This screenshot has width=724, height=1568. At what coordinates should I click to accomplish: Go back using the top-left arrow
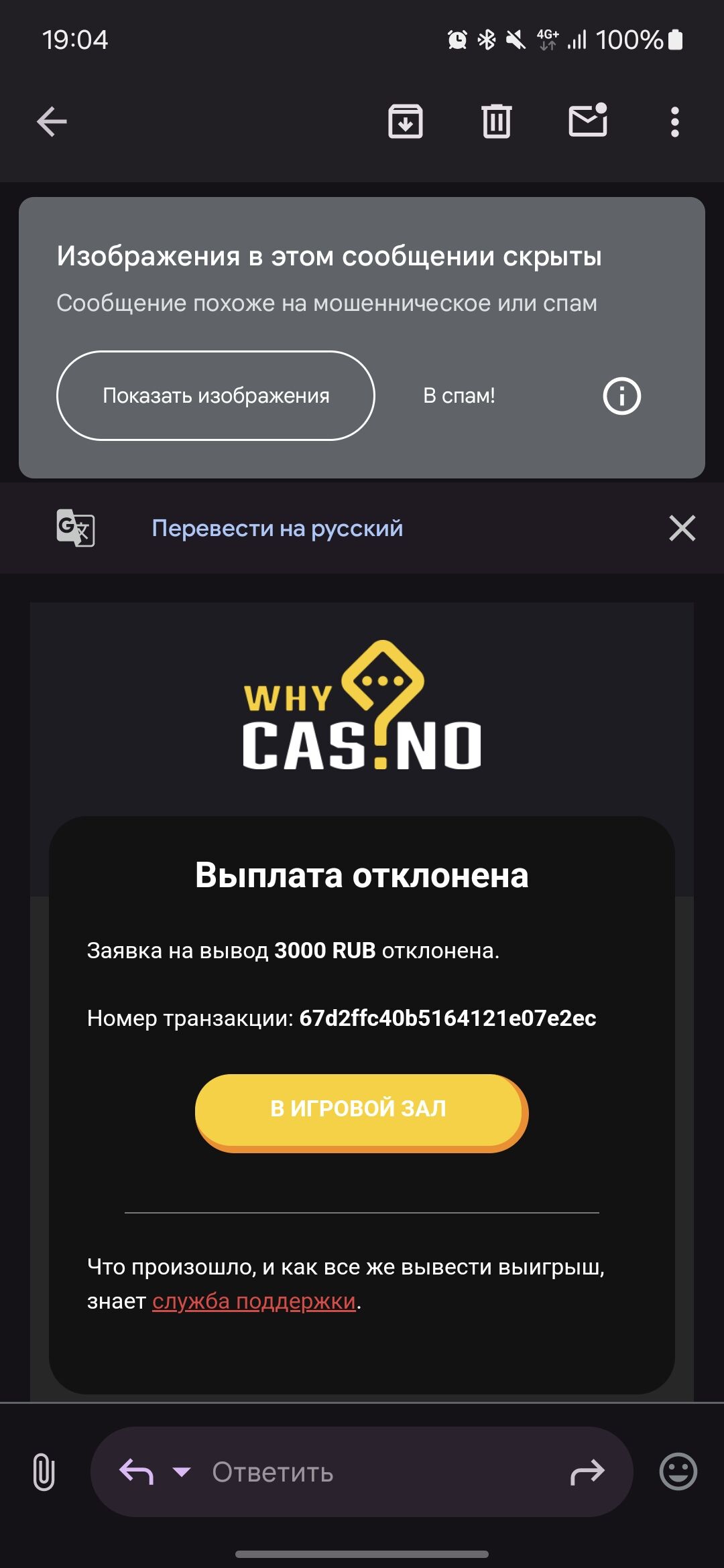(x=52, y=122)
